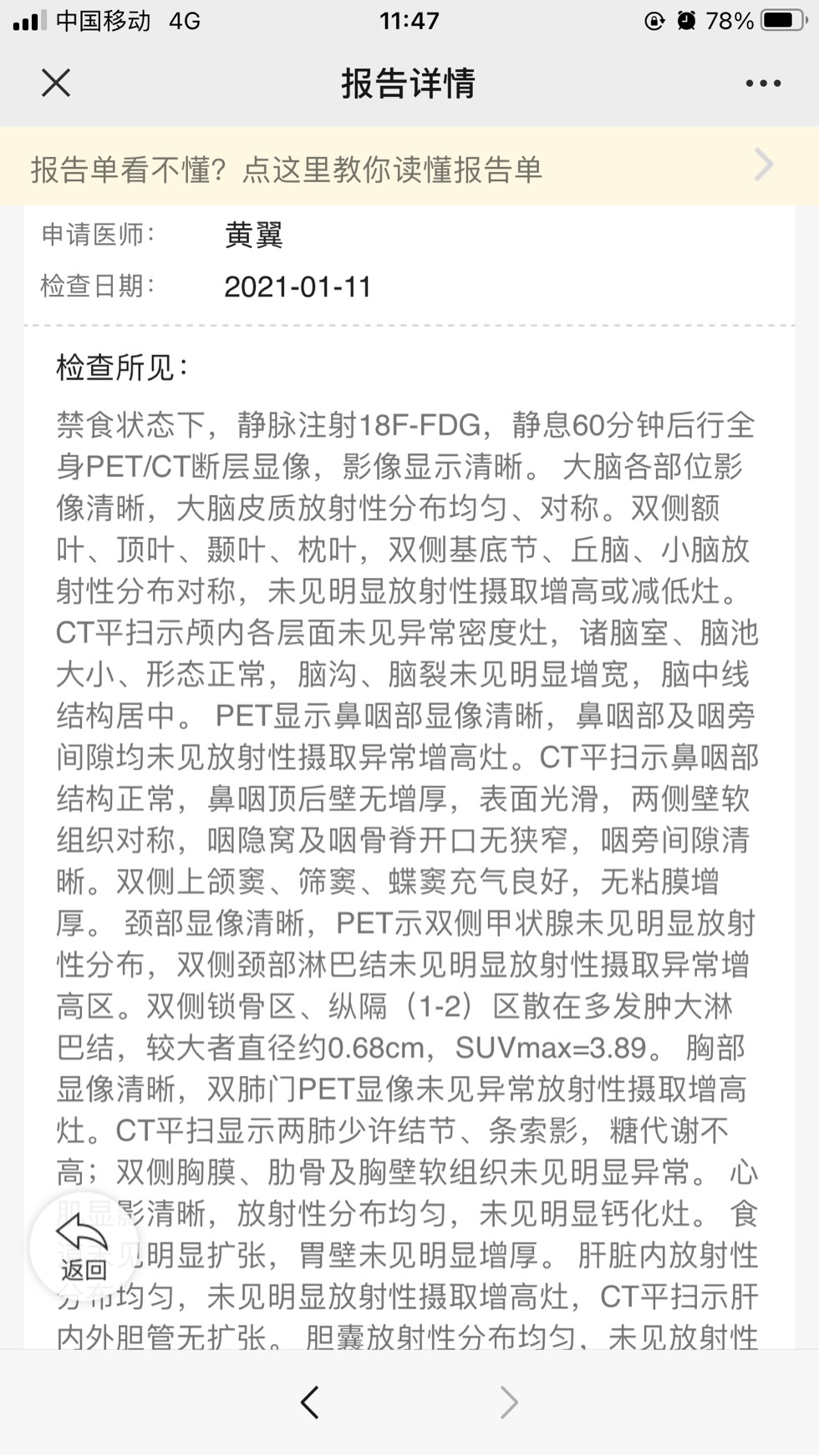Tap the floating 返回 return button
The image size is (819, 1456).
[83, 1246]
